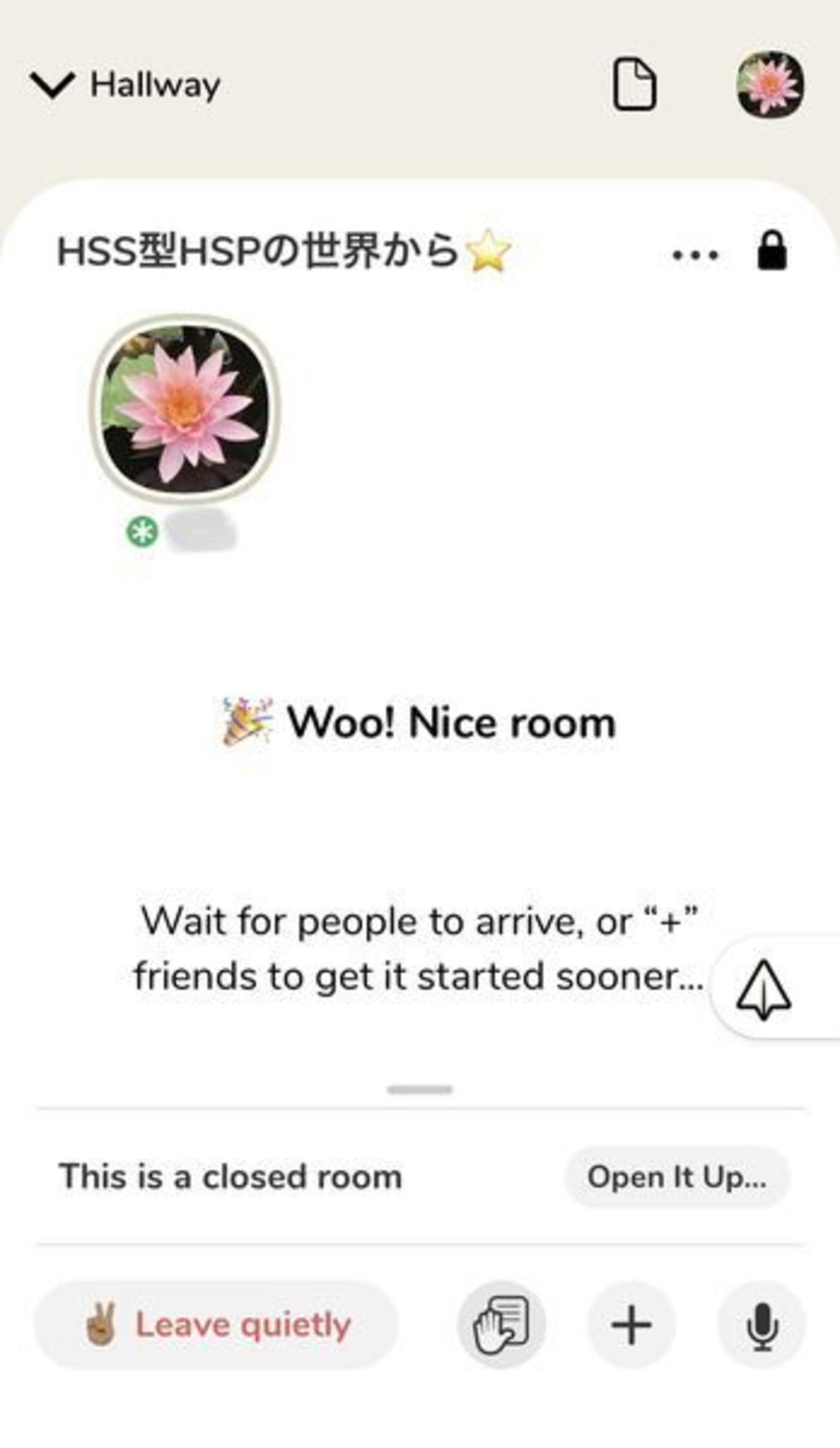This screenshot has height=1448, width=840.
Task: Share the room with the paper plane button
Action: [x=763, y=989]
